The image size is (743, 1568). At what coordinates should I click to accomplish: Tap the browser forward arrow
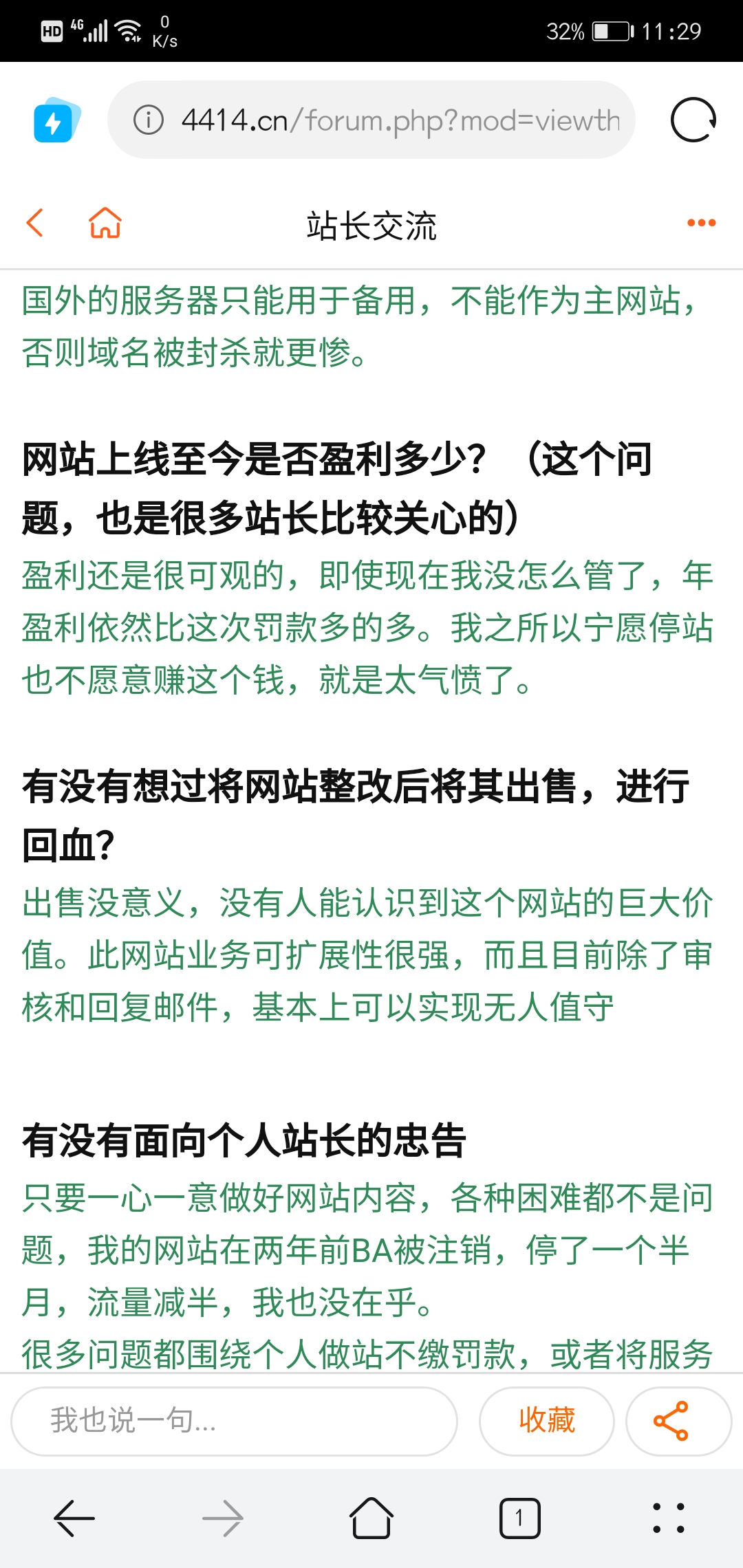click(223, 1518)
